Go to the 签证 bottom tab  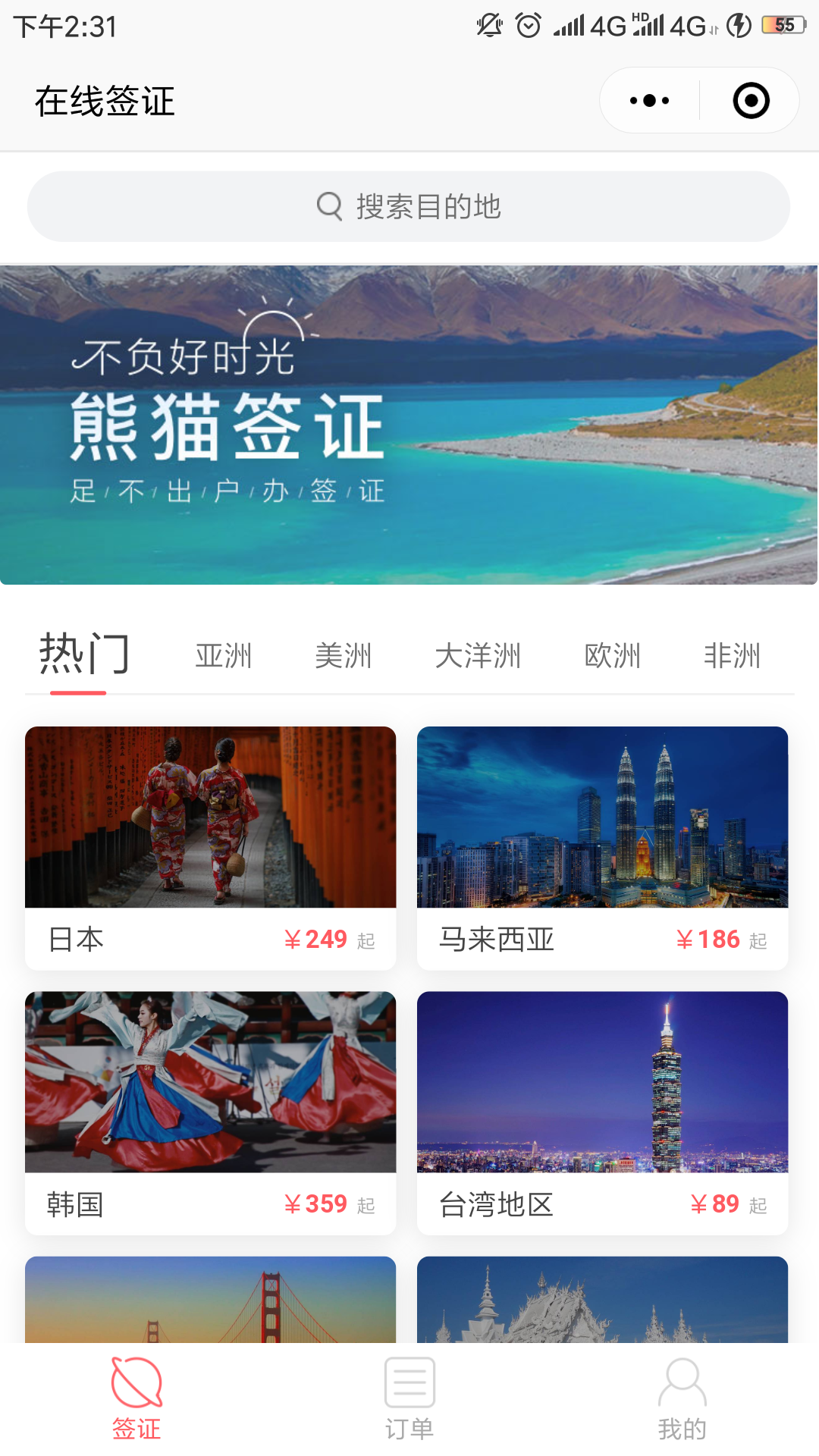pyautogui.click(x=136, y=1398)
